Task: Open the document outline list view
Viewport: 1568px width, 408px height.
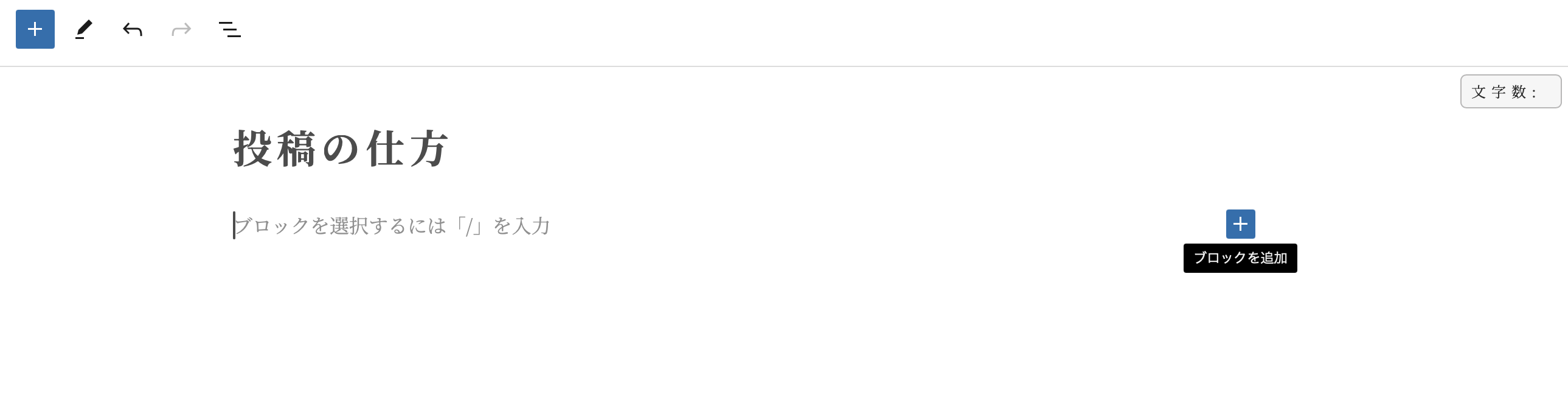Action: tap(229, 29)
